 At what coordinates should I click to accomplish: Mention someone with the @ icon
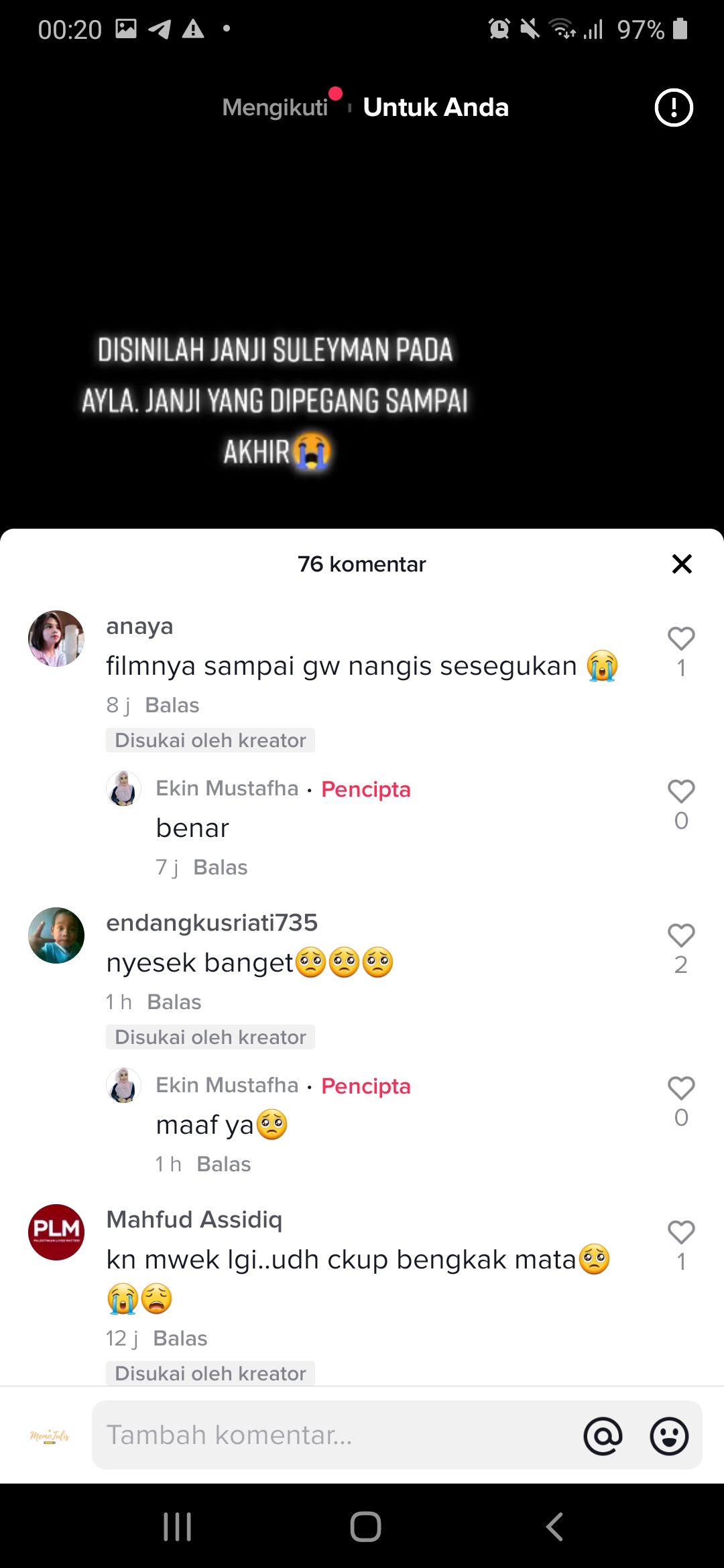coord(603,1436)
